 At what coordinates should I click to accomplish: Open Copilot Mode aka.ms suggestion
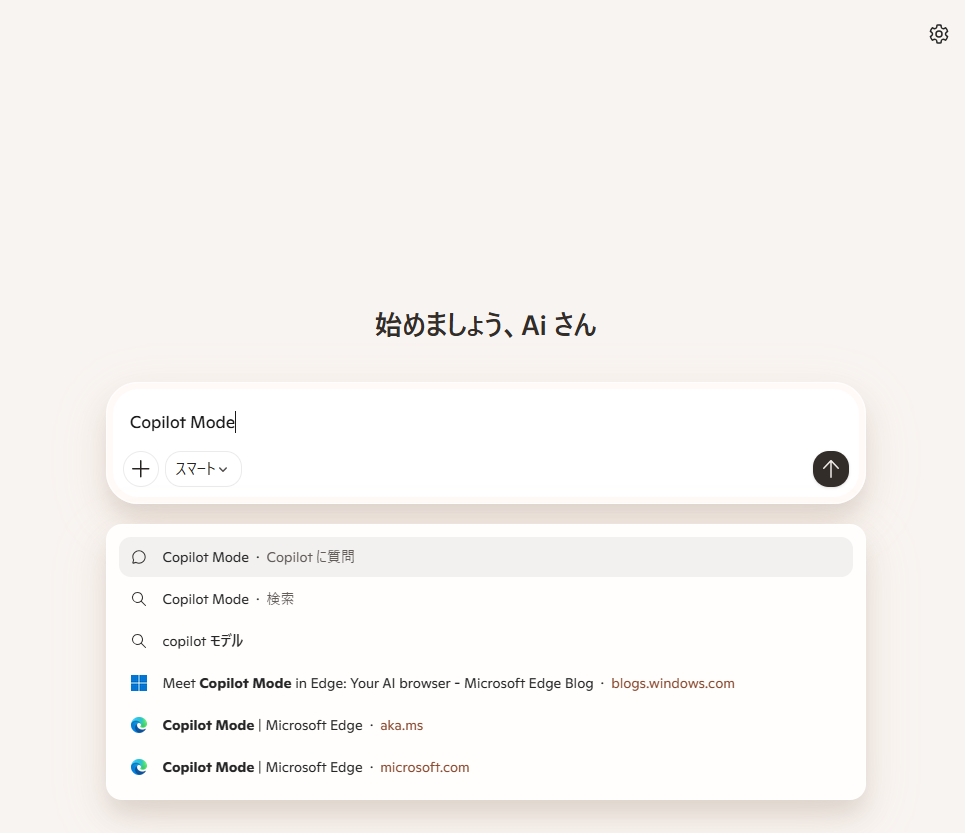485,725
